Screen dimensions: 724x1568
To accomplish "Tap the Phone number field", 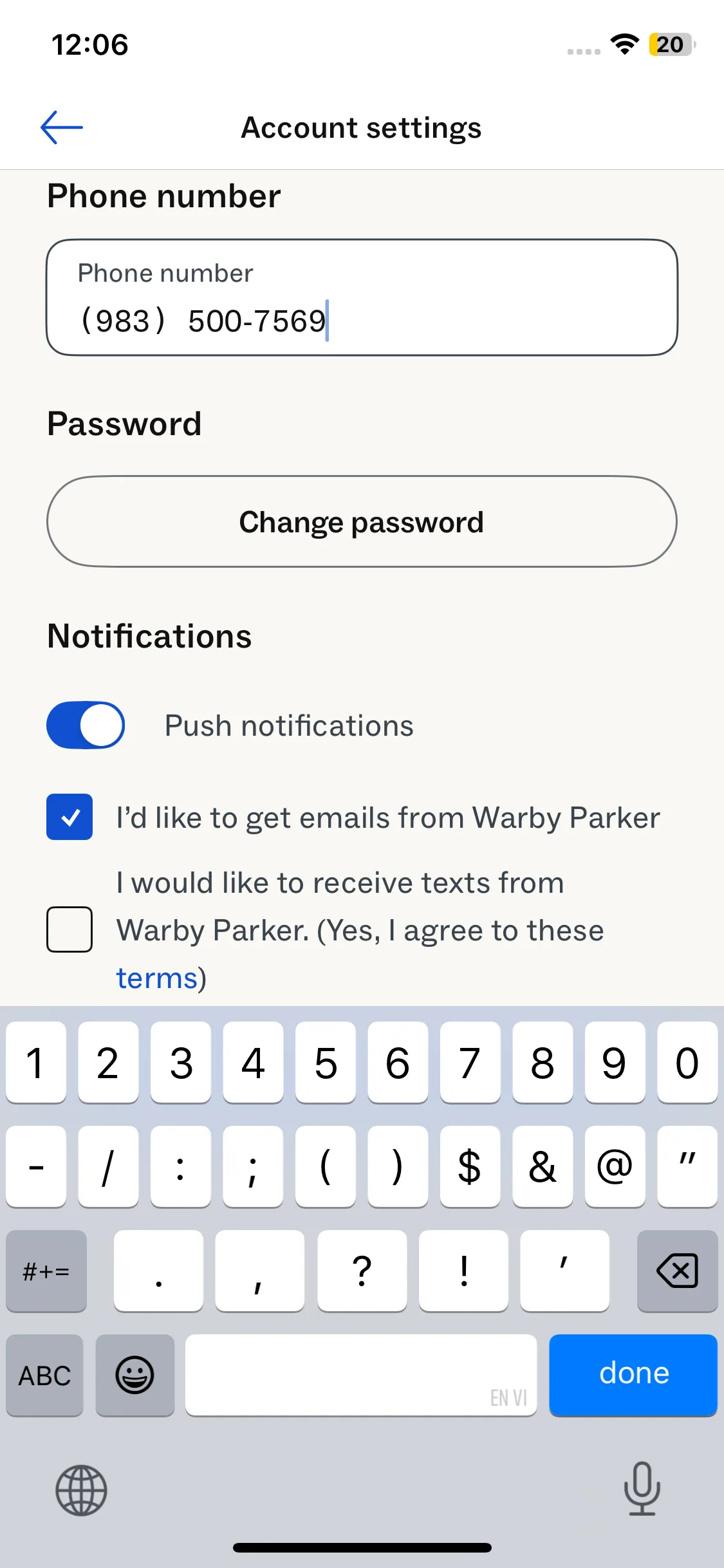I will 362,298.
